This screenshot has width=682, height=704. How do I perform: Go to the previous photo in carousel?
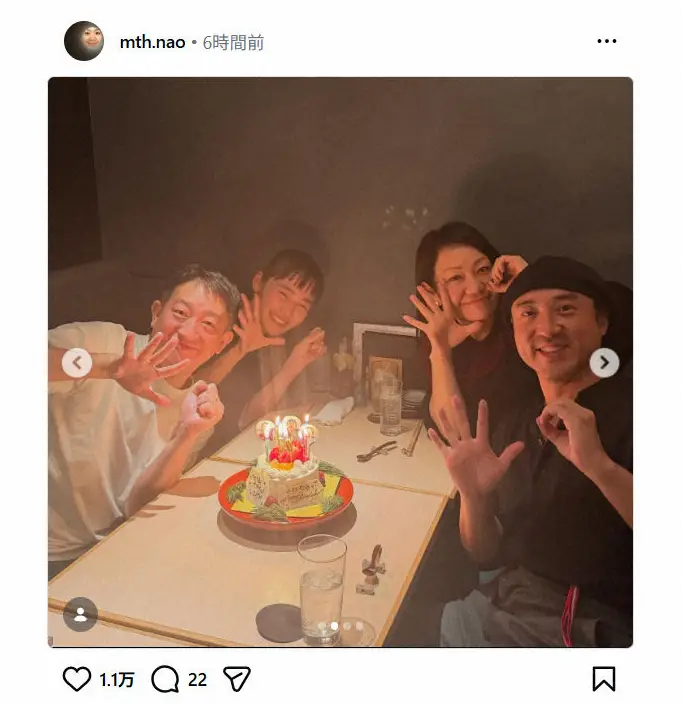(x=77, y=363)
